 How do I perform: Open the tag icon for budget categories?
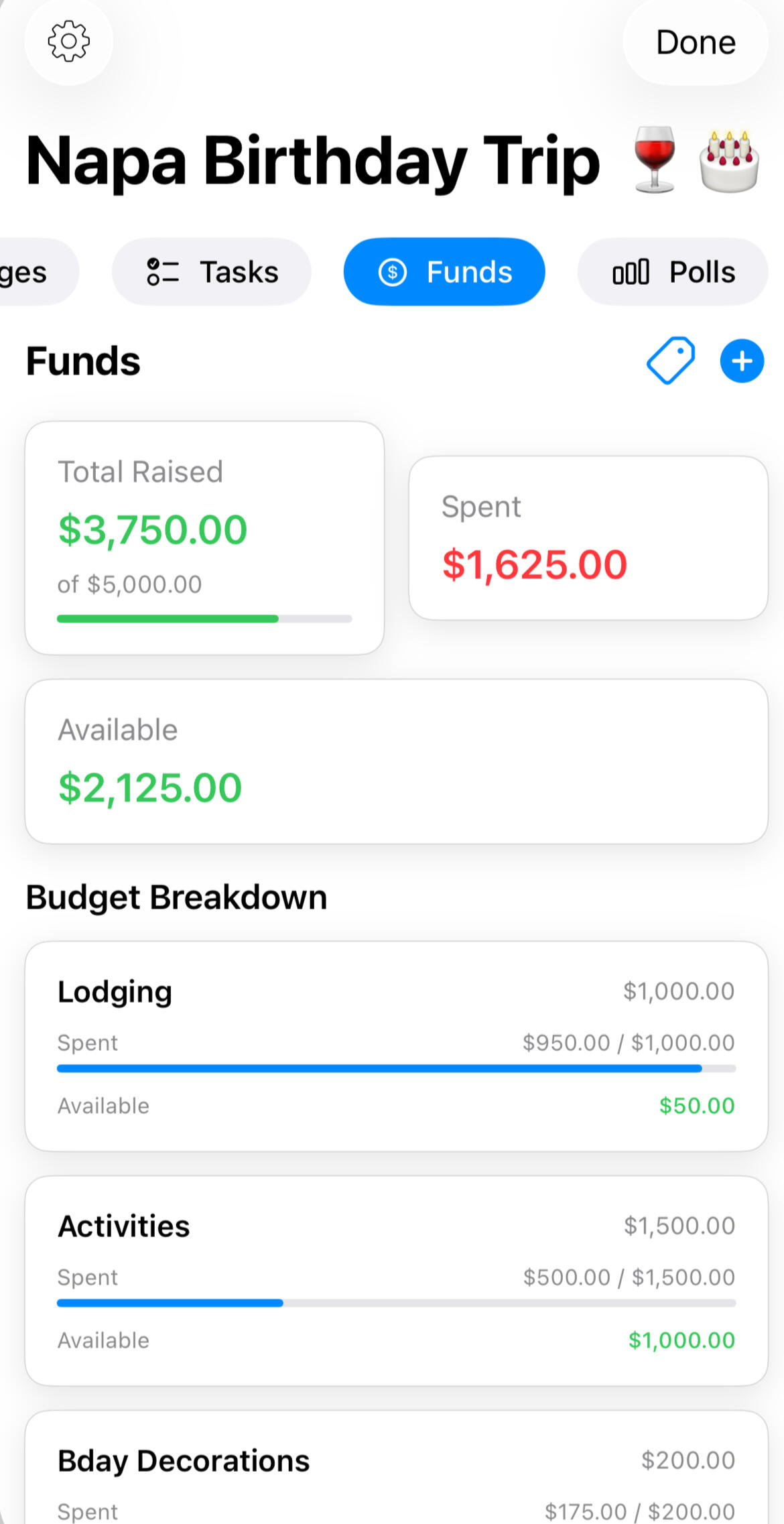(670, 361)
